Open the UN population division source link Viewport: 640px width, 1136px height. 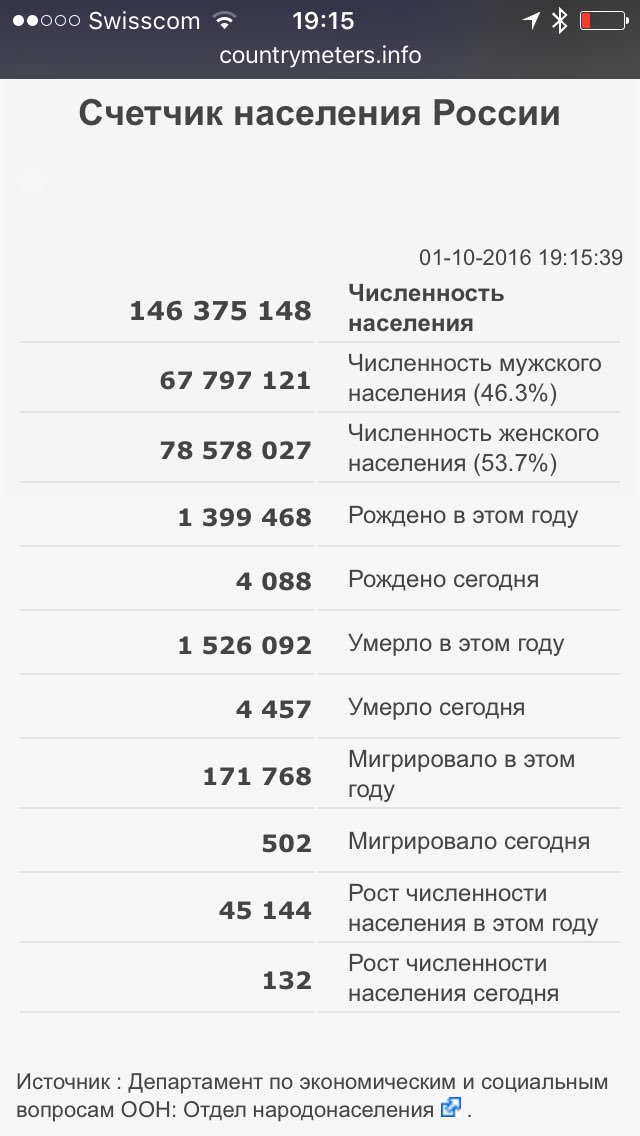(451, 1108)
